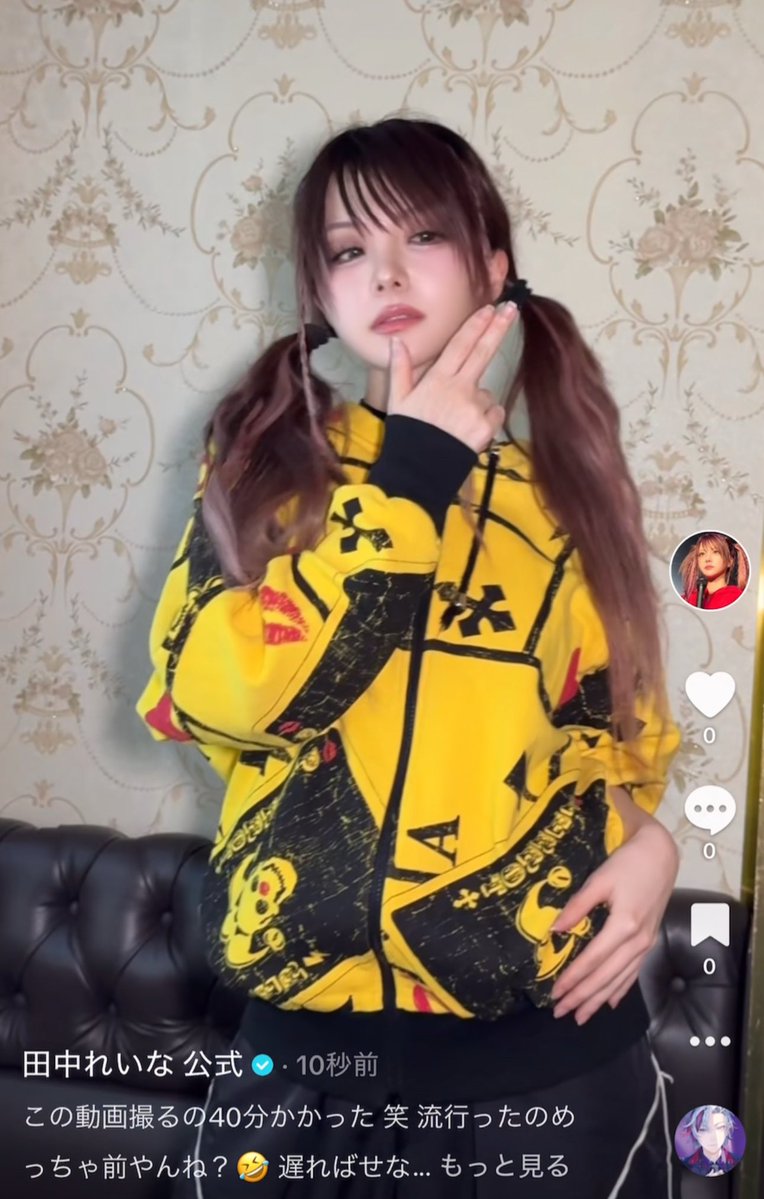Open the creator's profile picture
This screenshot has width=764, height=1199.
tap(709, 570)
